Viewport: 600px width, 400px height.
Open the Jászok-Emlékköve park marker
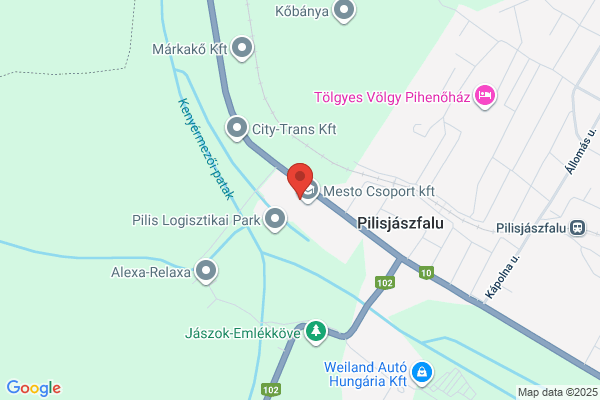click(316, 332)
